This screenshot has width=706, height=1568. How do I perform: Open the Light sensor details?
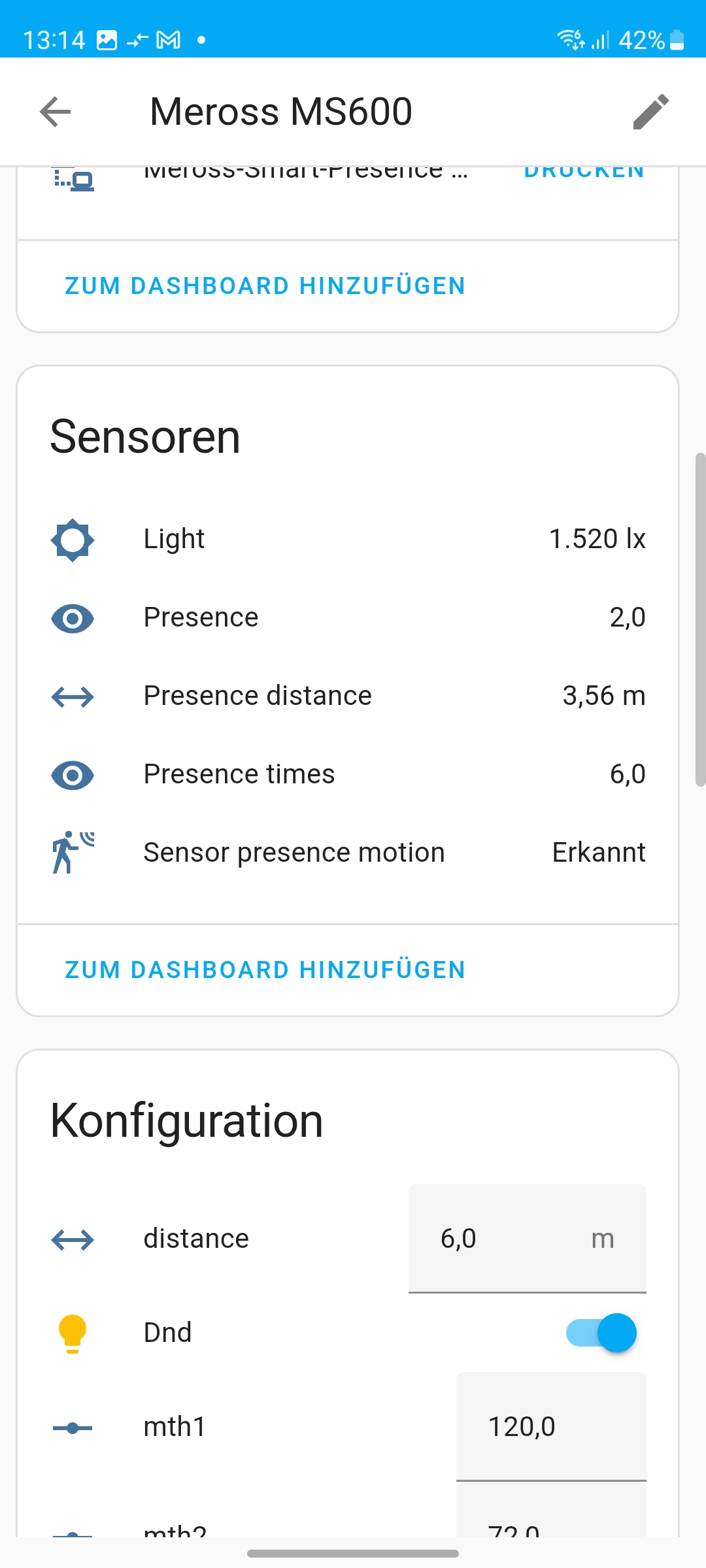coord(347,540)
